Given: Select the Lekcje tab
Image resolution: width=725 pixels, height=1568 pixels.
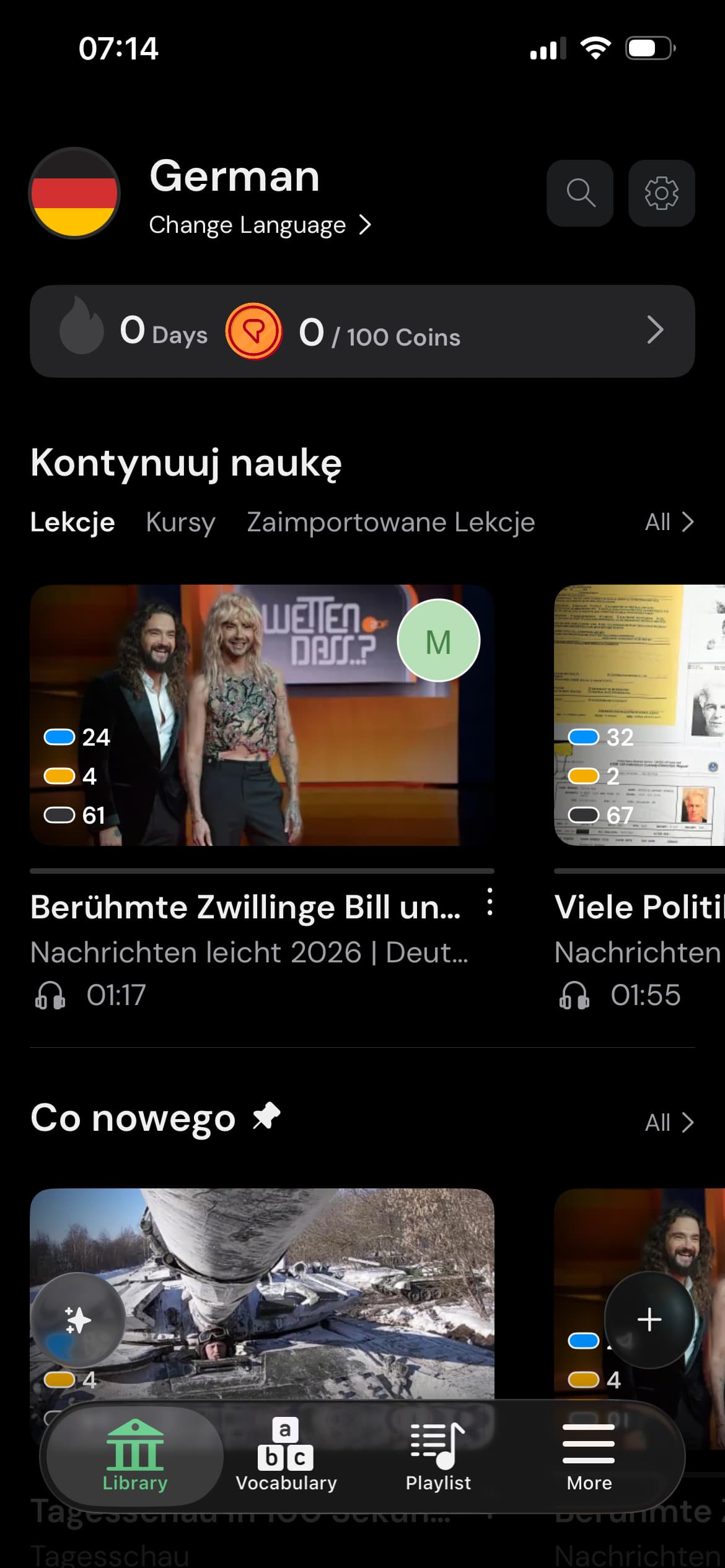Looking at the screenshot, I should point(72,522).
